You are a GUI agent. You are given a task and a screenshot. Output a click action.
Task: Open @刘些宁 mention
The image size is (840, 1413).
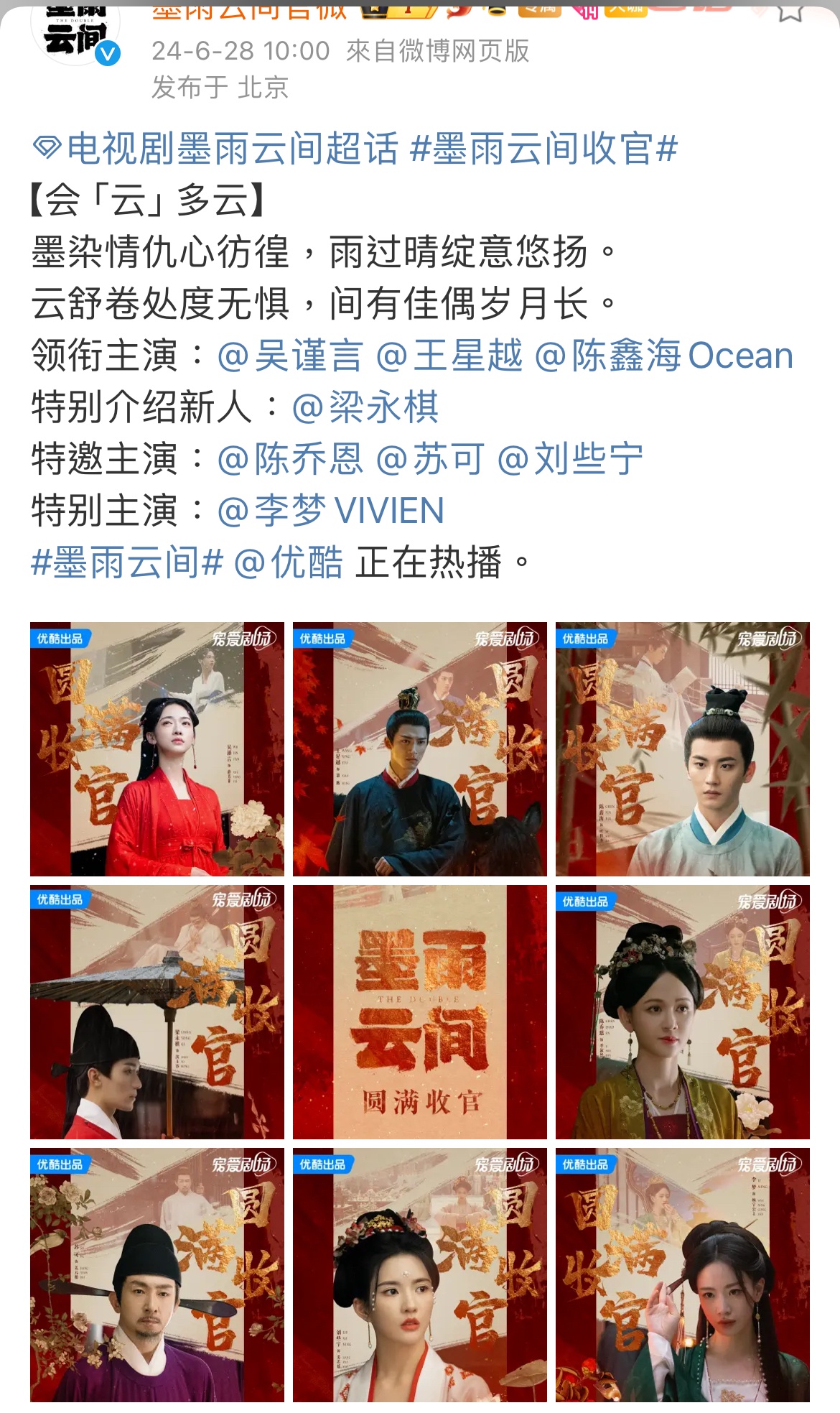[x=570, y=460]
